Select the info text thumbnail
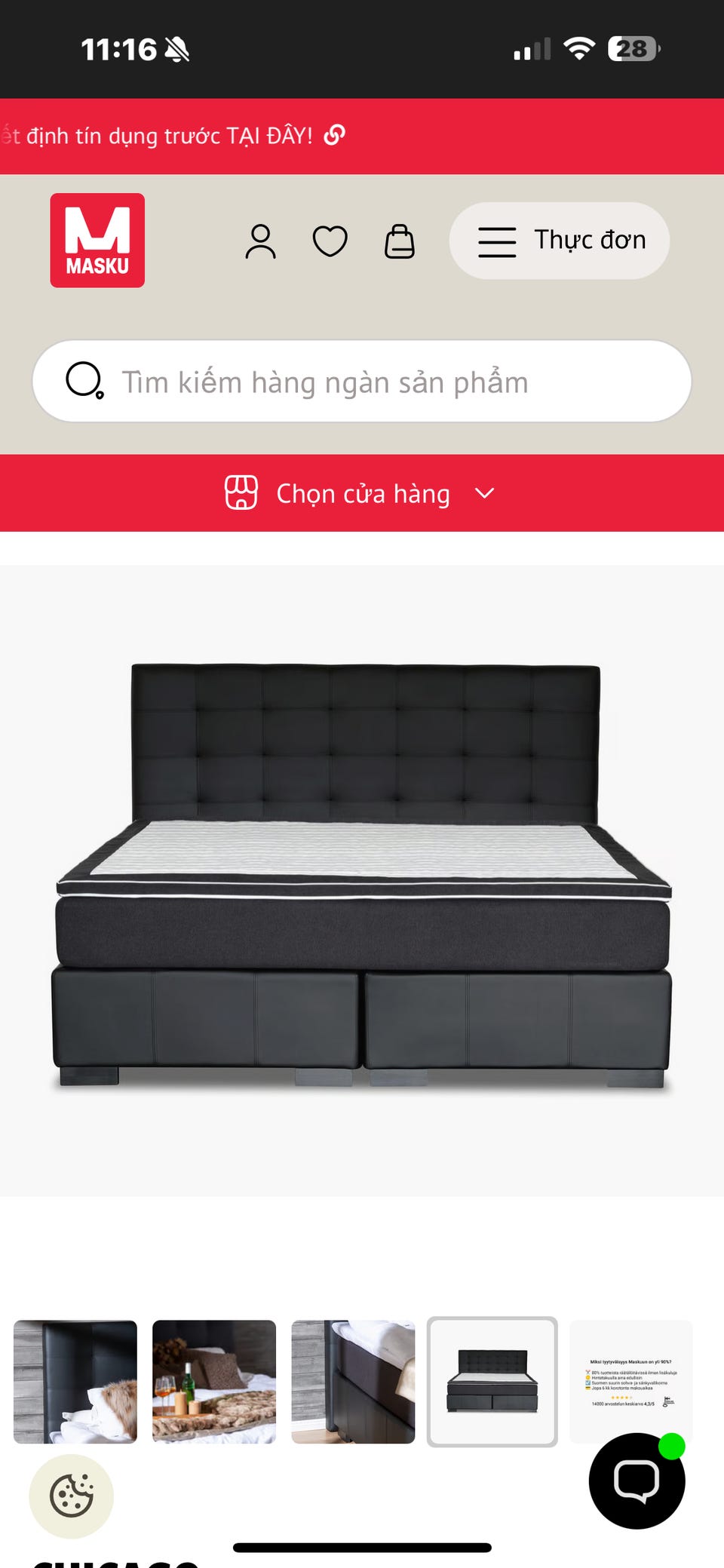The height and width of the screenshot is (1568, 724). (x=630, y=1382)
